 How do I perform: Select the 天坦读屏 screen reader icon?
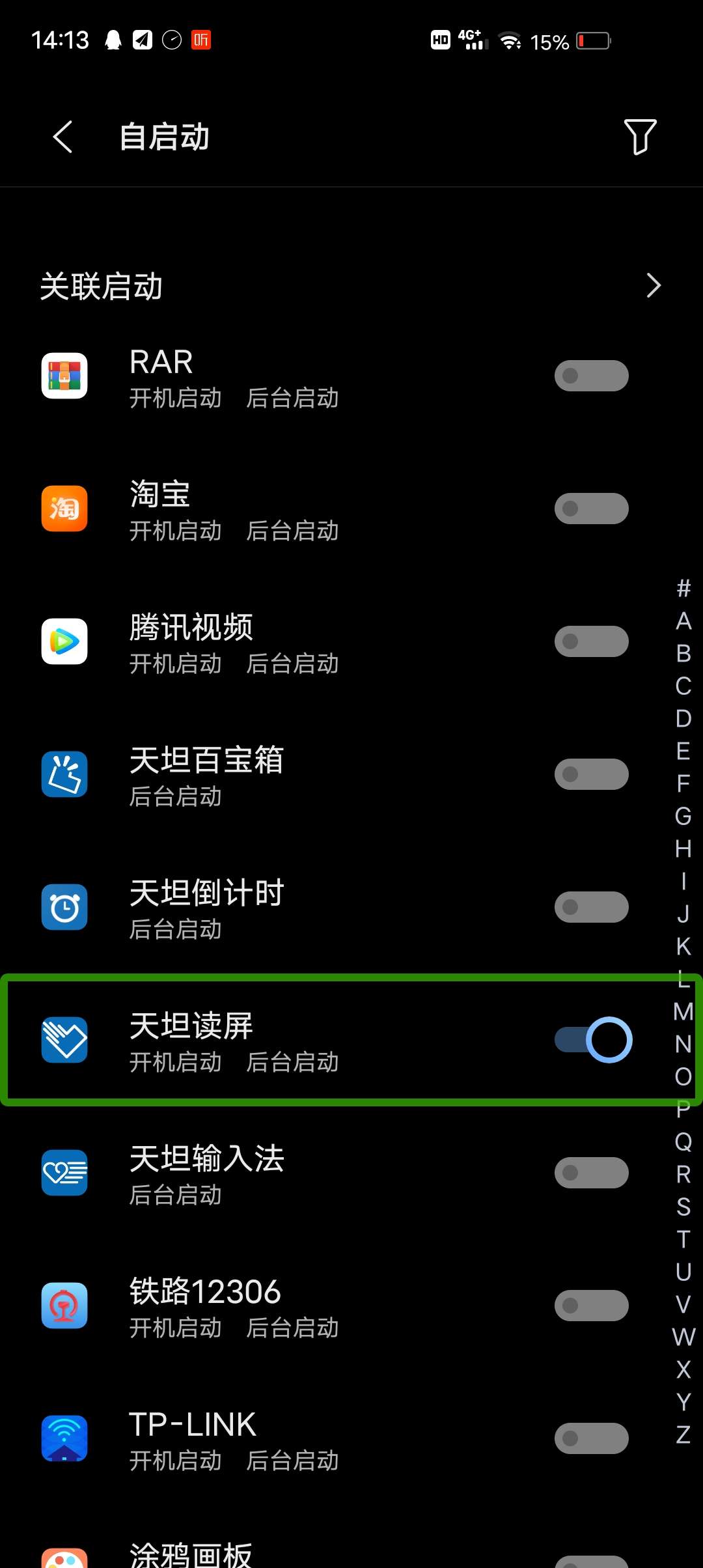click(x=64, y=1041)
